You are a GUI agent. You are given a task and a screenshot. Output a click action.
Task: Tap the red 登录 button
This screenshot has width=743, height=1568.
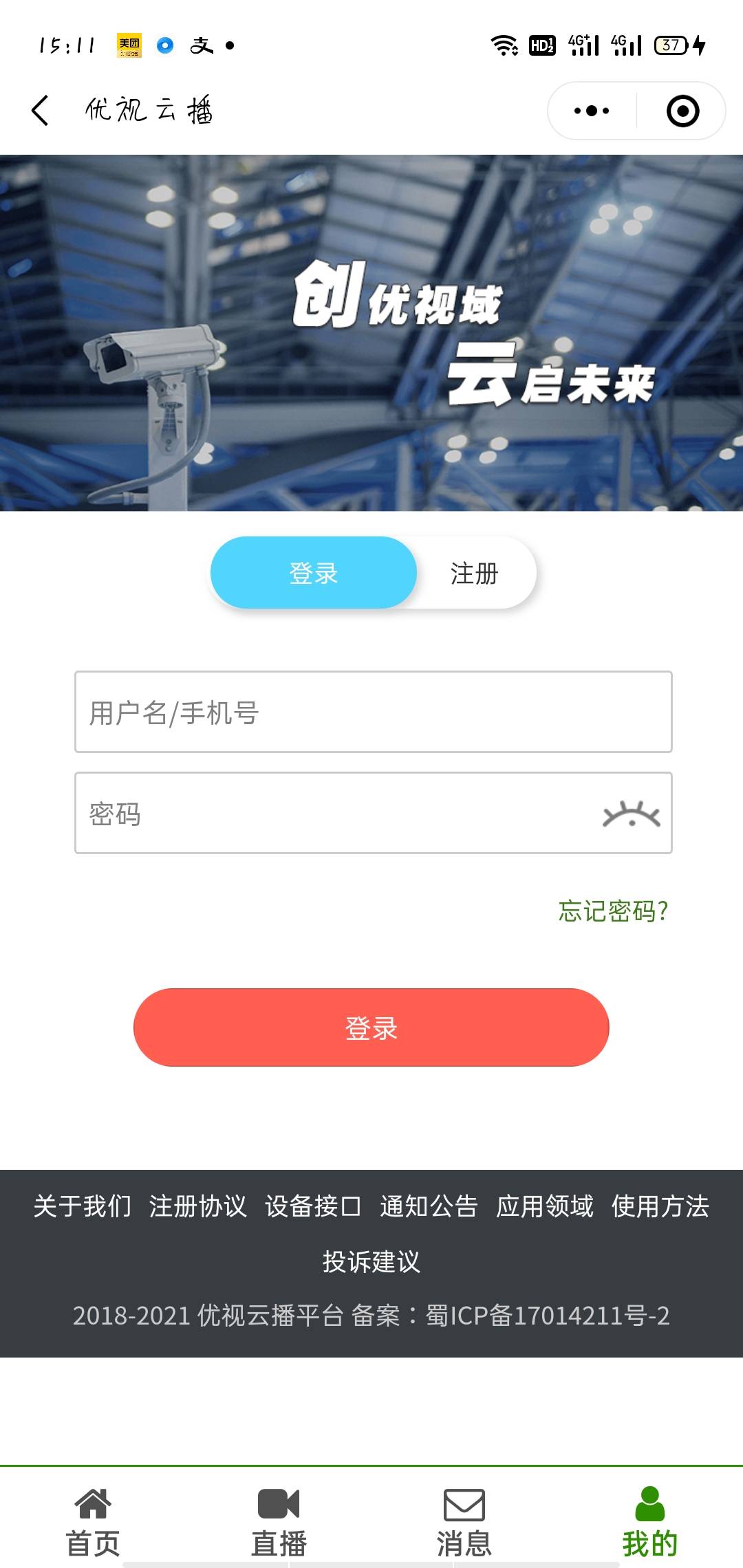pos(371,1028)
